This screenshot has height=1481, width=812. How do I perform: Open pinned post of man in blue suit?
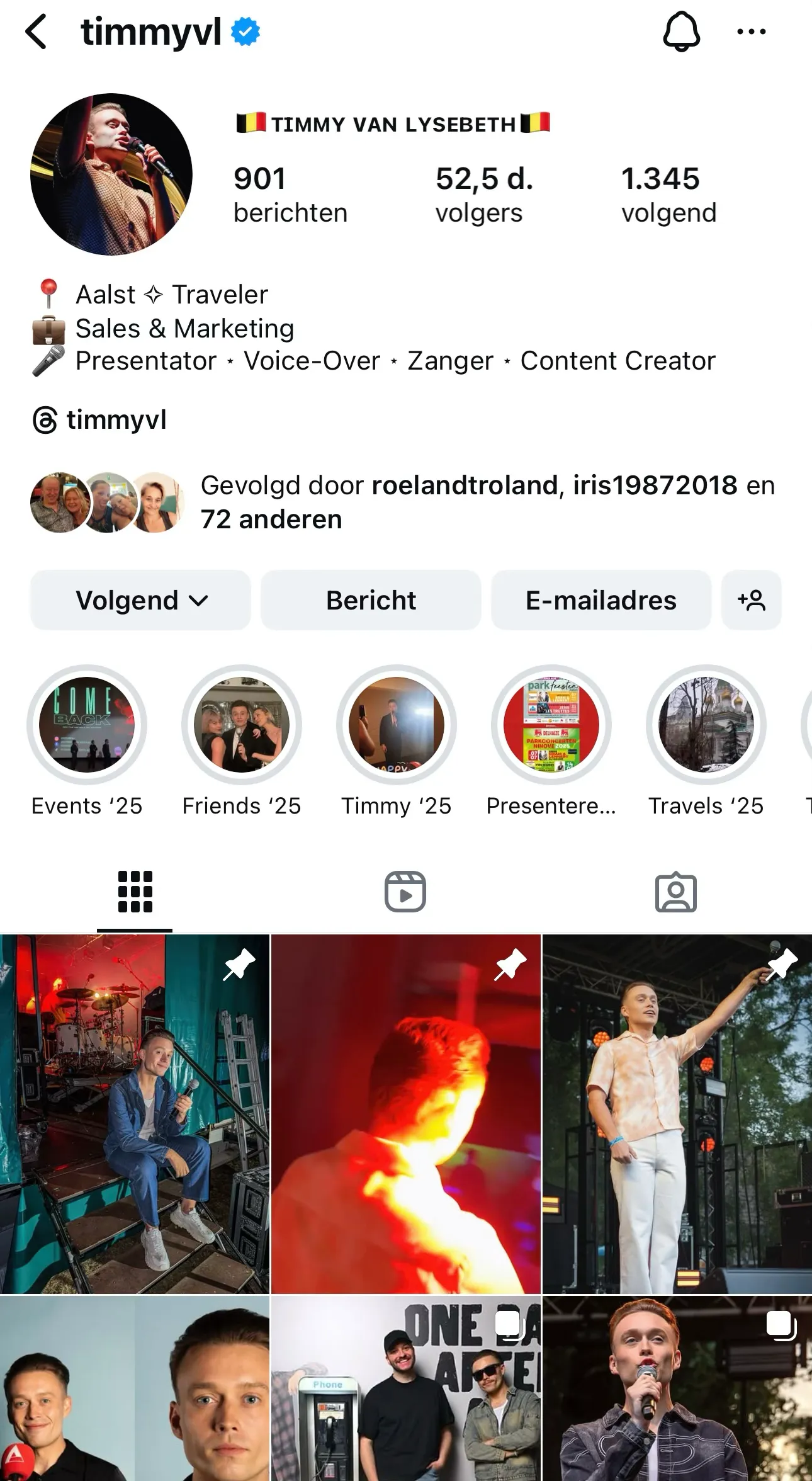point(135,1113)
